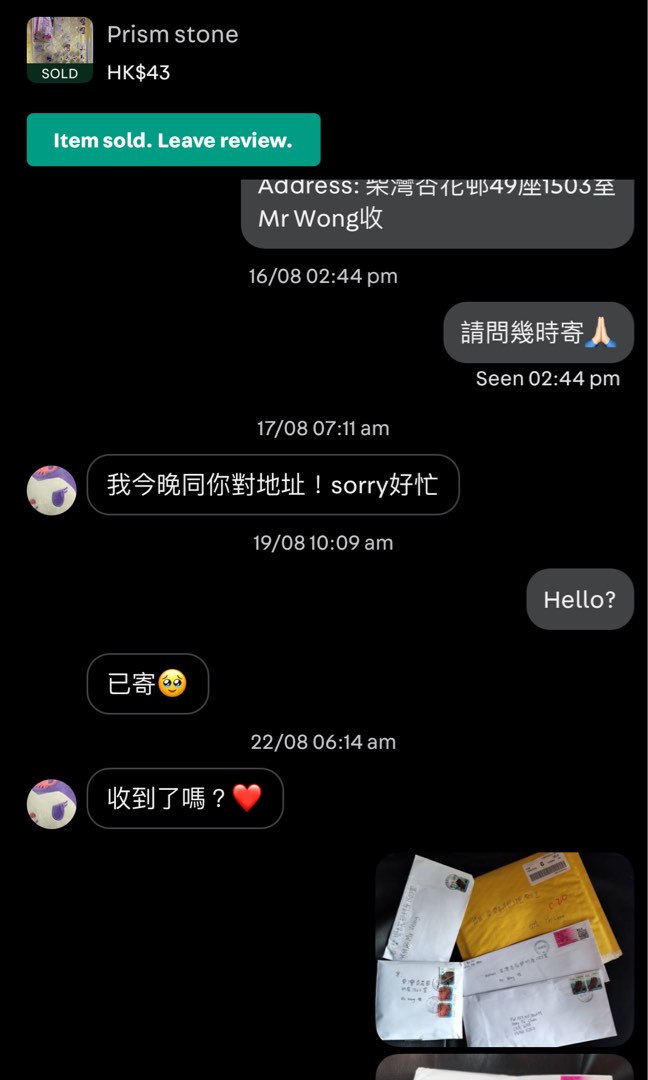Open seller's avatar beside '我今晚同你對地址' message
The image size is (648, 1080).
pos(52,490)
